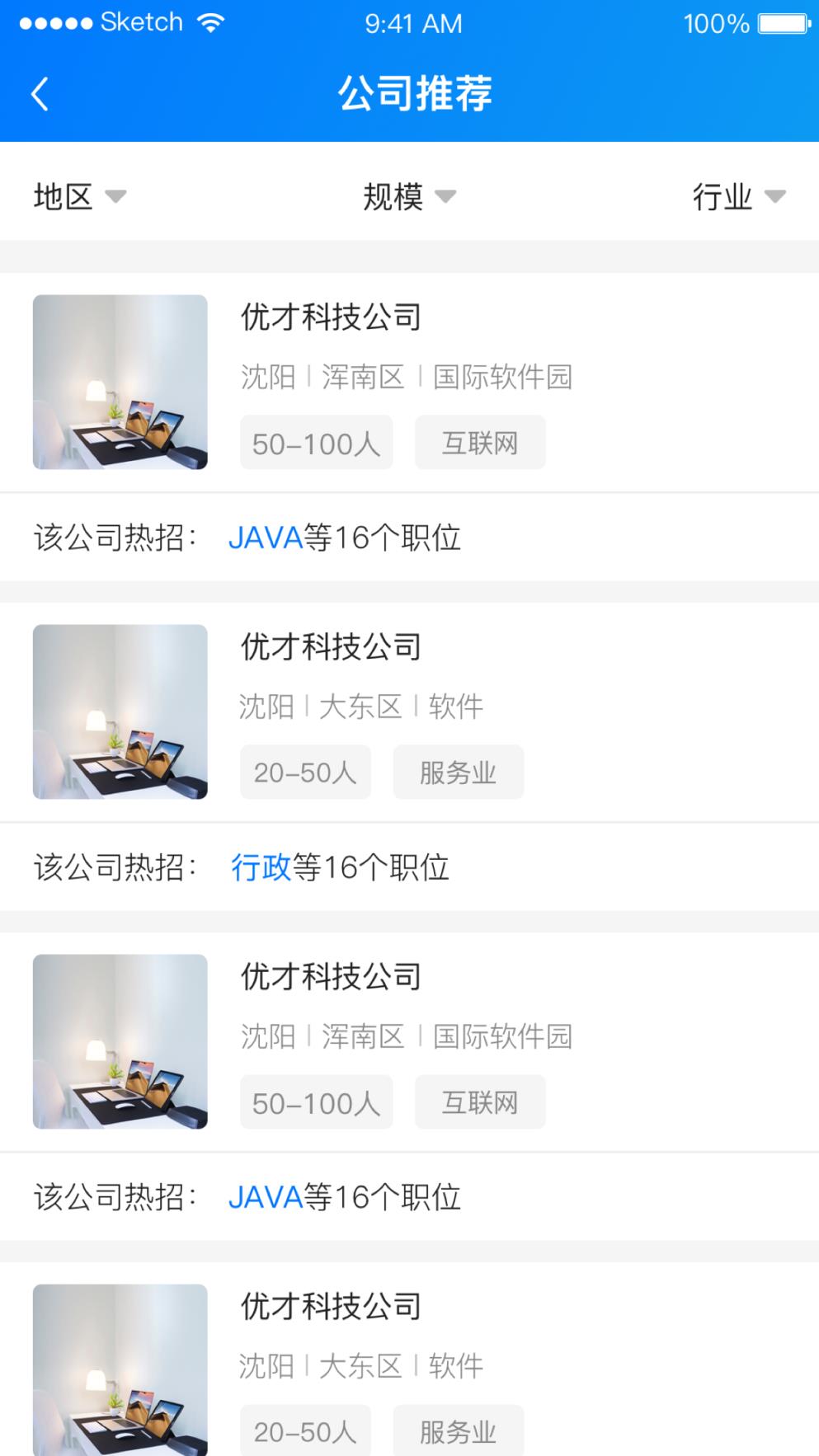Click the 50-100人 size tag
The image size is (819, 1456).
(316, 442)
